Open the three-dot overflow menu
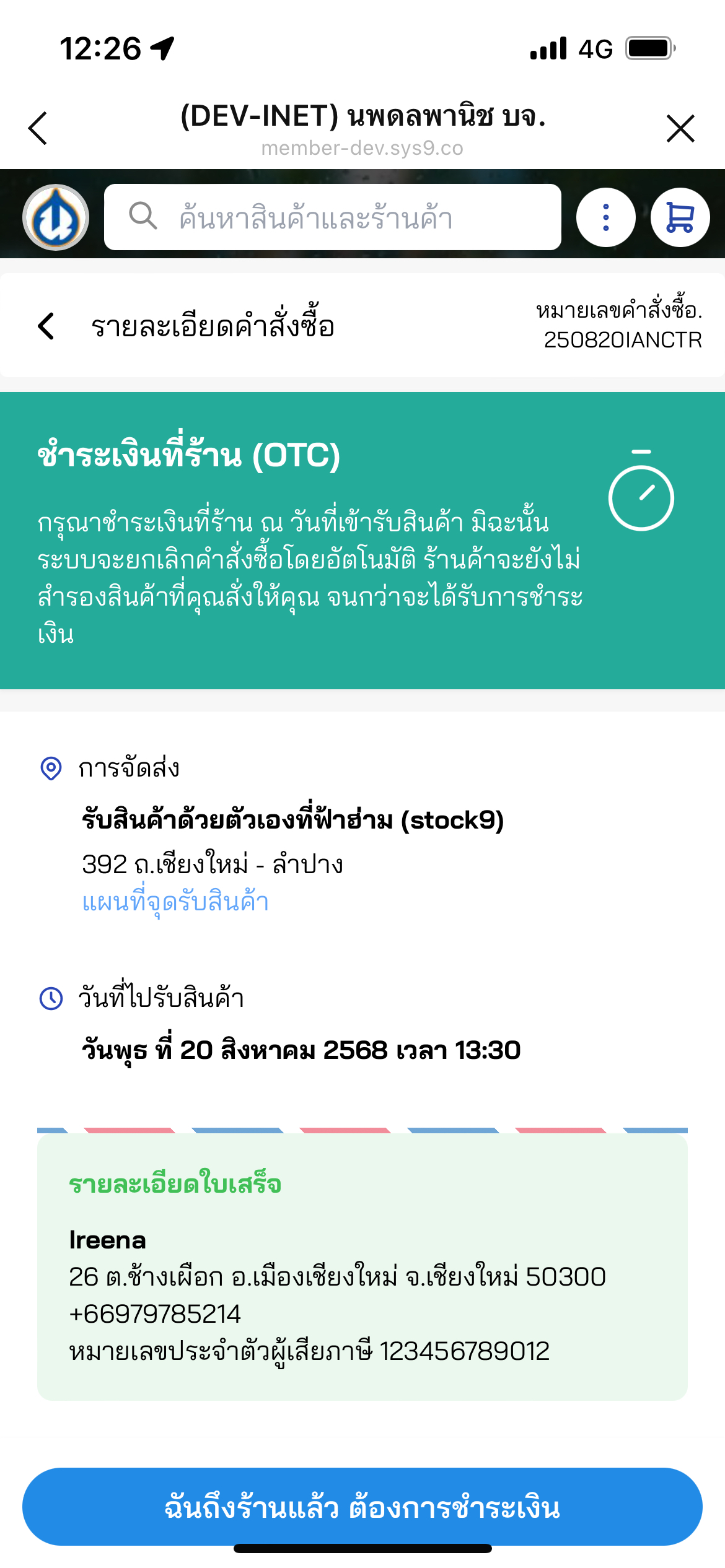Image resolution: width=725 pixels, height=1568 pixels. (x=605, y=217)
